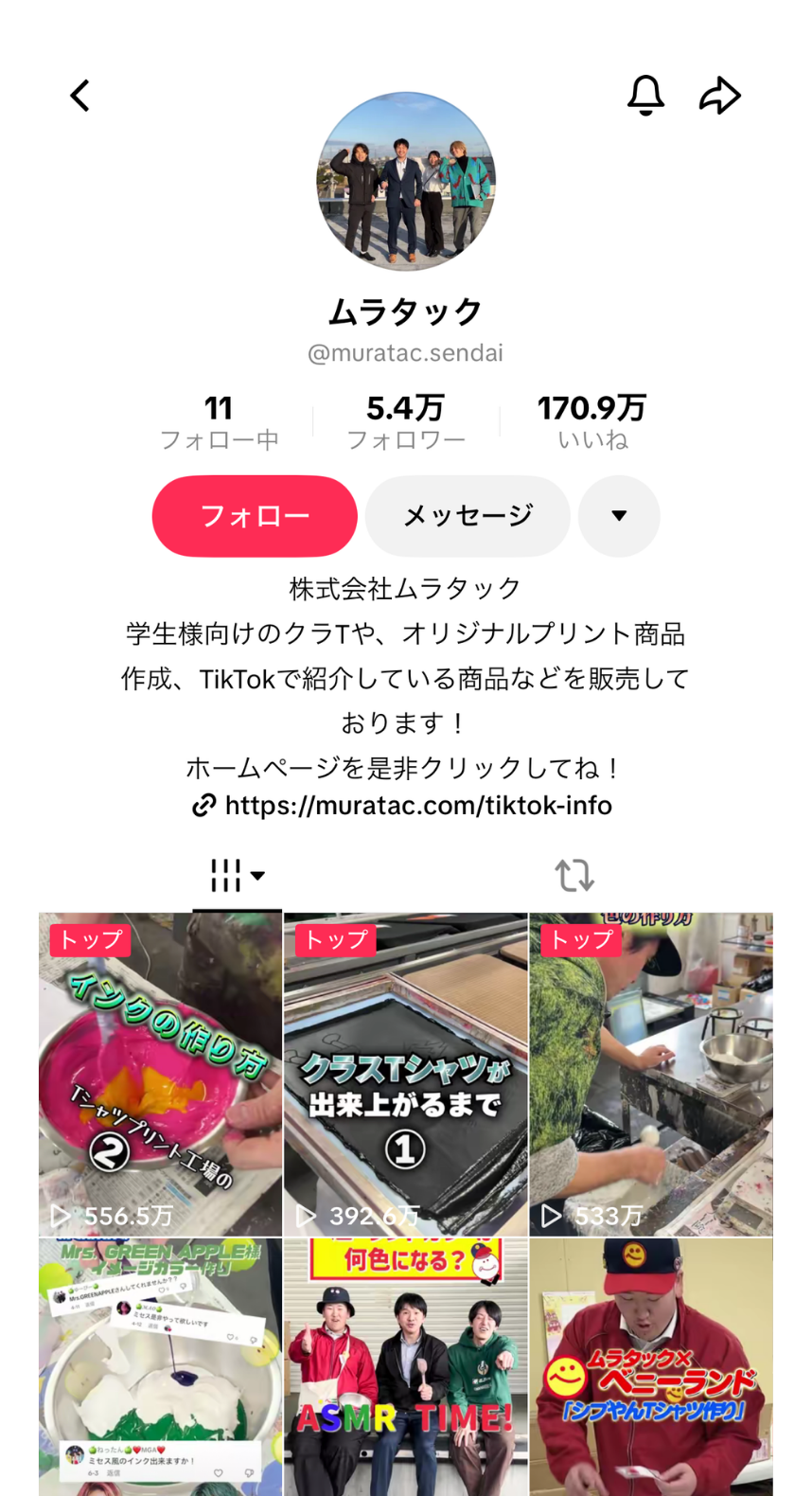
Task: Visit the muratac.com/tiktok-info link
Action: coord(417,806)
